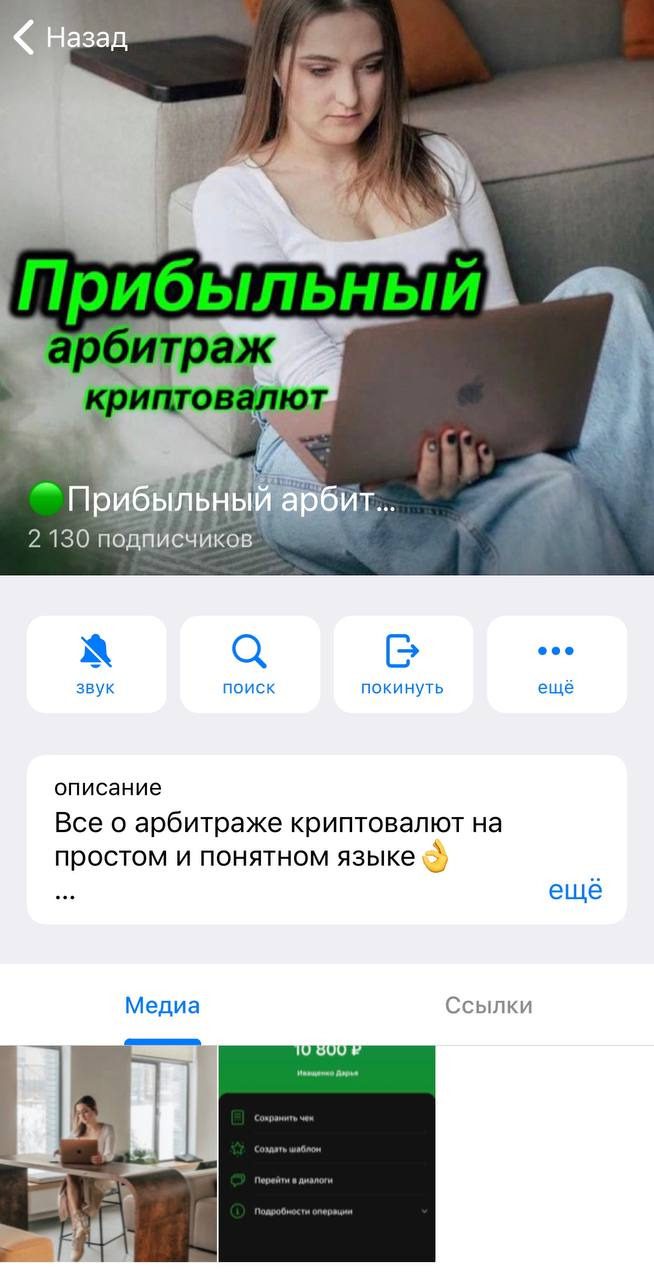Image resolution: width=654 pixels, height=1280 pixels.
Task: Switch to the Медиа tab
Action: coord(162,1006)
